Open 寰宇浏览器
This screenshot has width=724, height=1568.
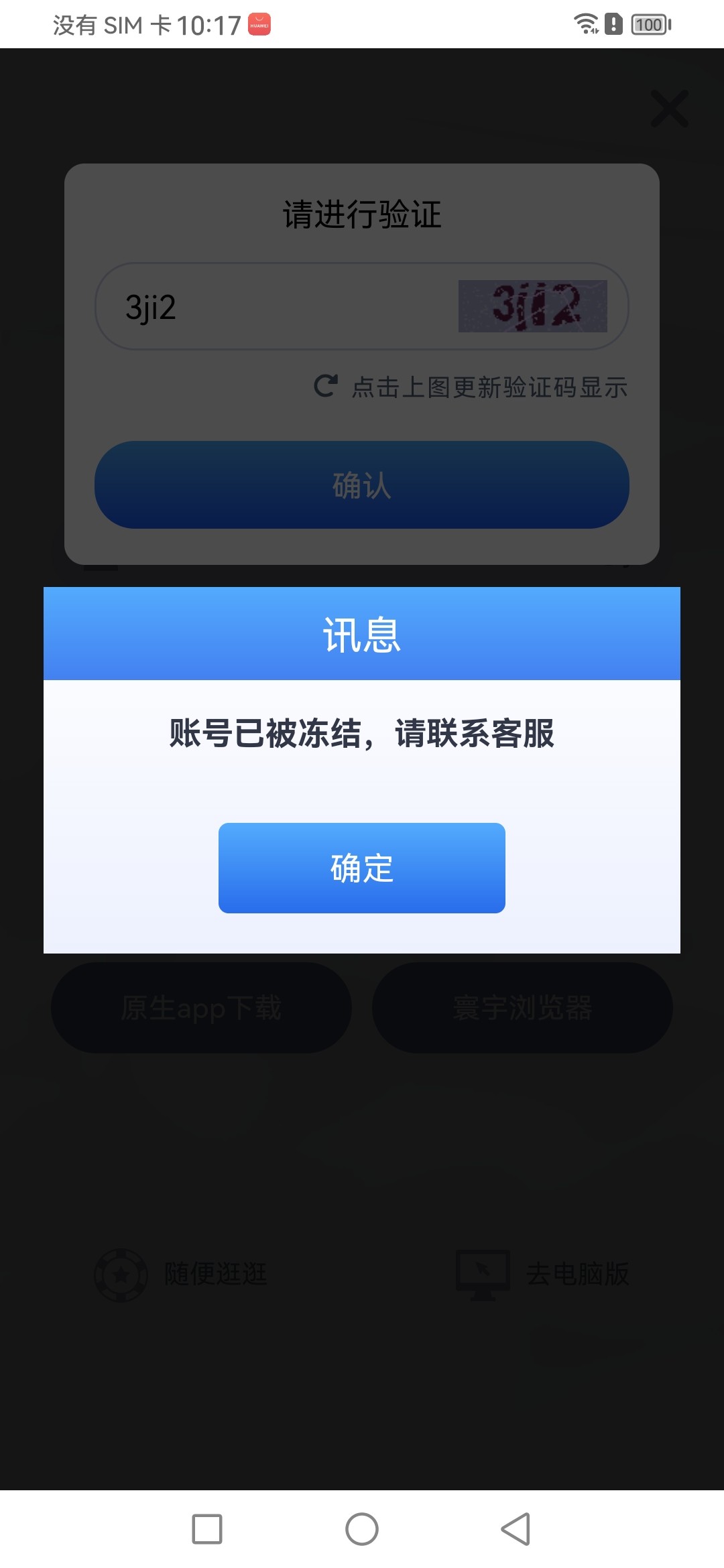pyautogui.click(x=522, y=1008)
